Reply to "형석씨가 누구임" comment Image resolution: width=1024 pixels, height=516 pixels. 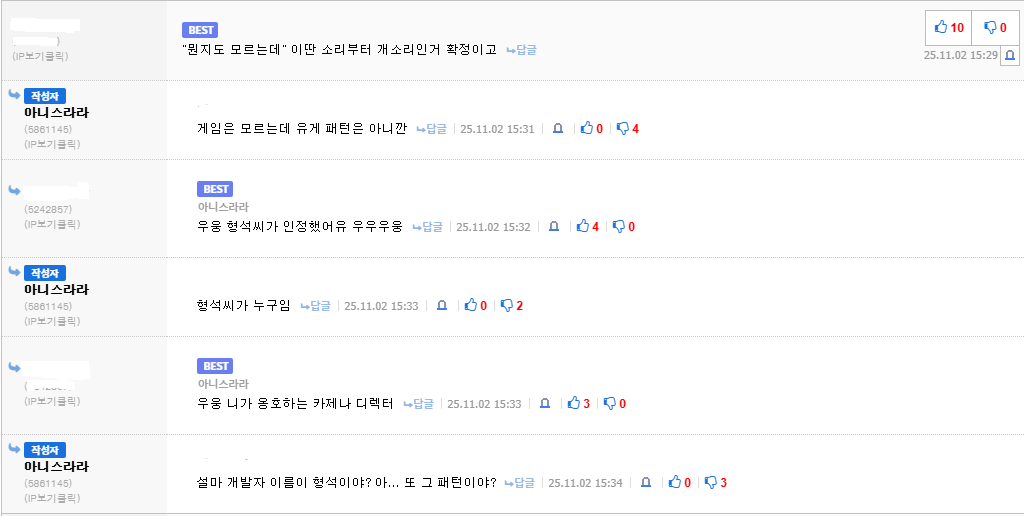pos(316,306)
